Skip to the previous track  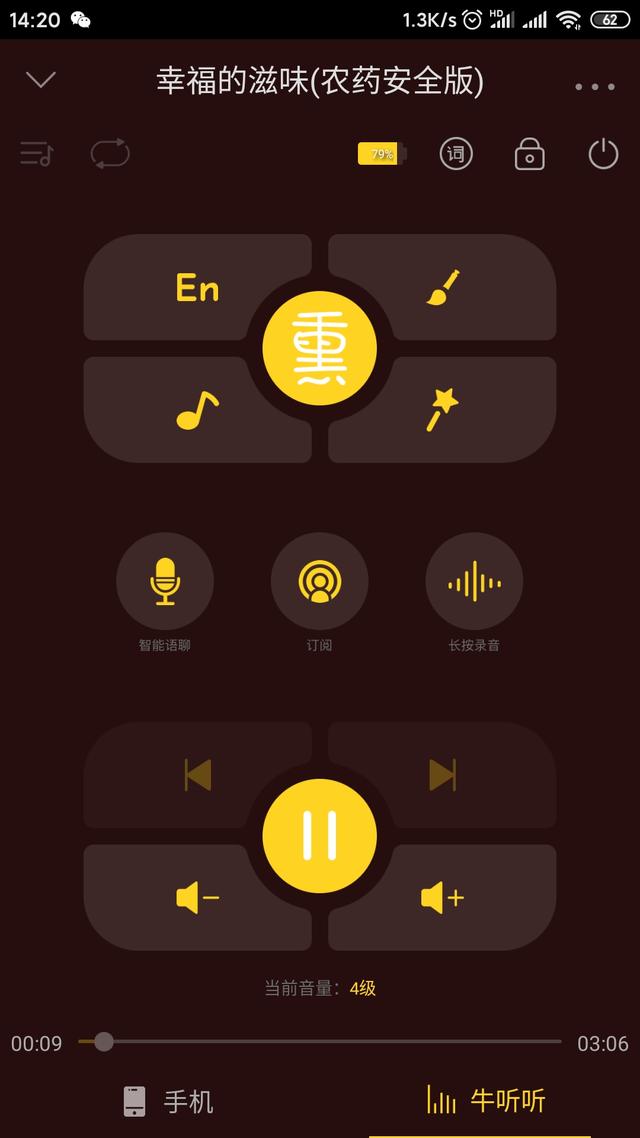coord(197,775)
